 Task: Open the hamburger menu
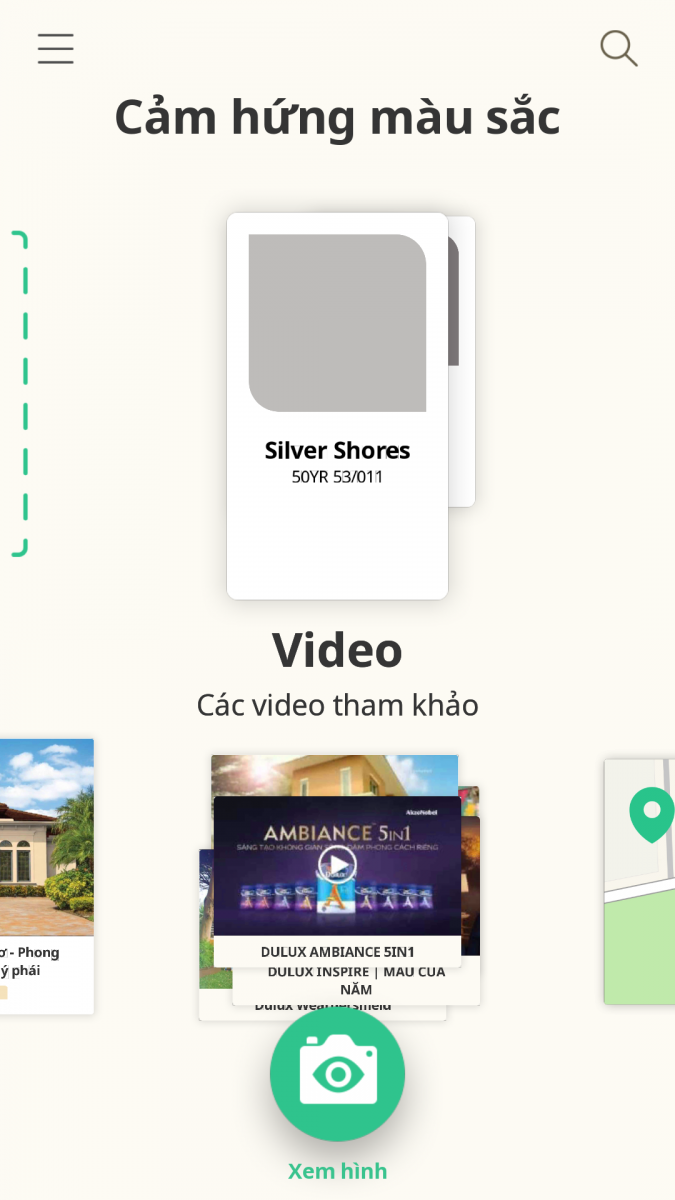(56, 48)
